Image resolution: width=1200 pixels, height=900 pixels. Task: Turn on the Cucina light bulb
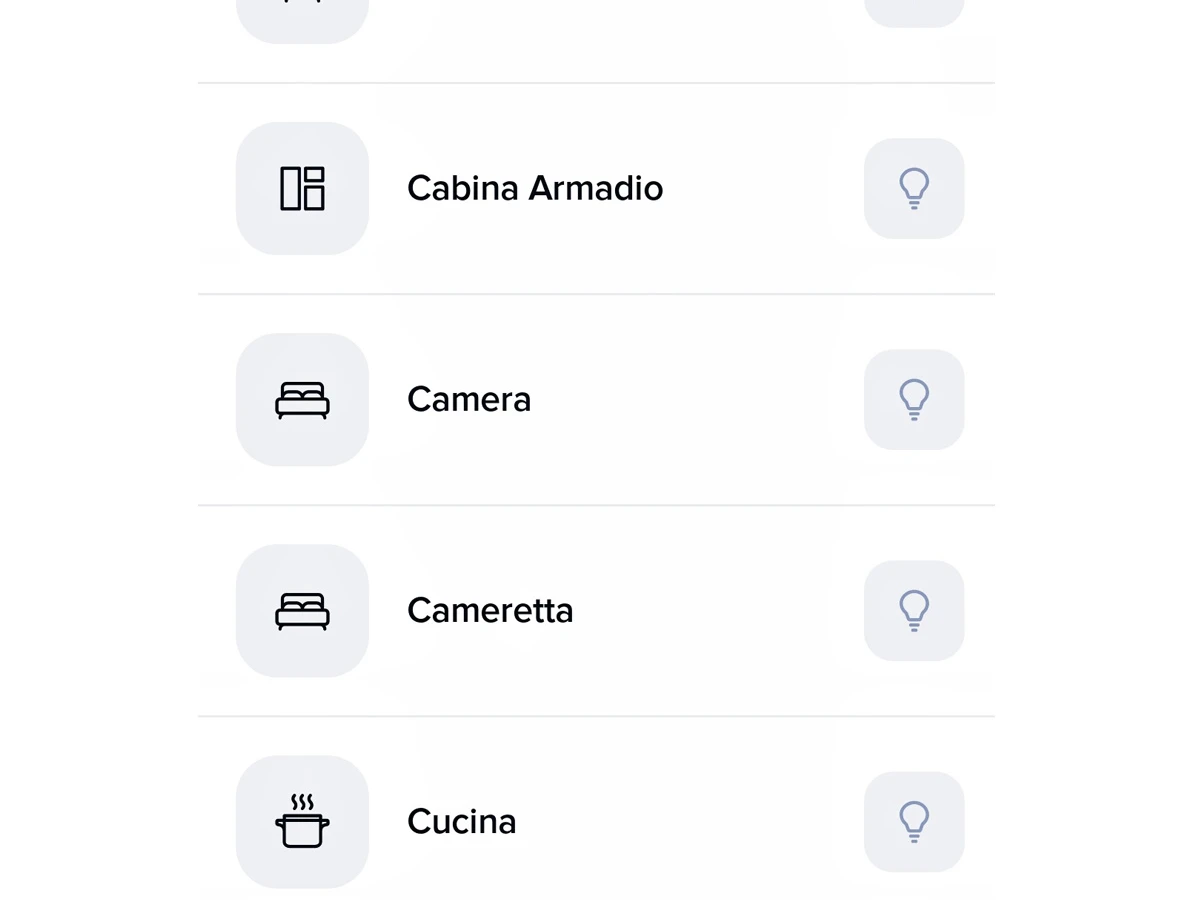coord(913,821)
